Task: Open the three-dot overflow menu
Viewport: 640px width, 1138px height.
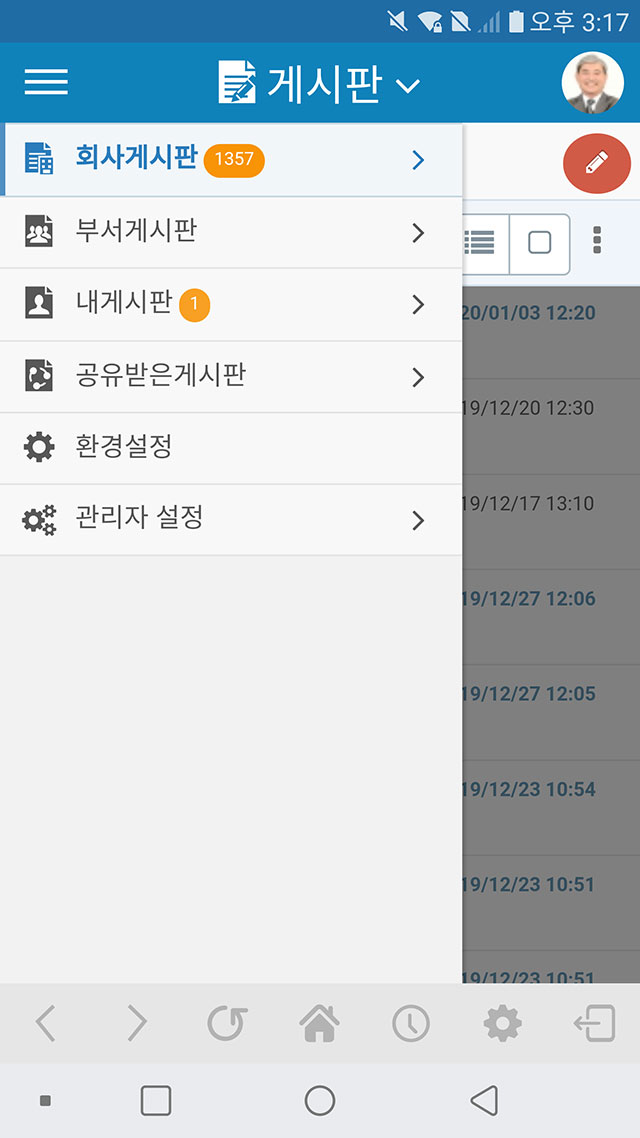Action: pos(597,240)
